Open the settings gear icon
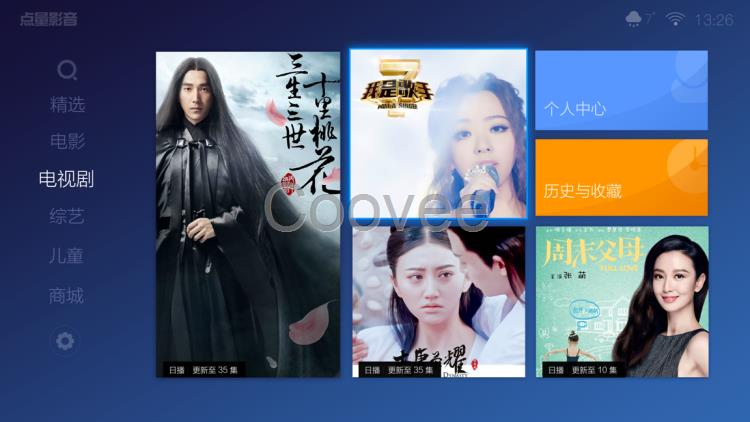The image size is (750, 422). 65,341
